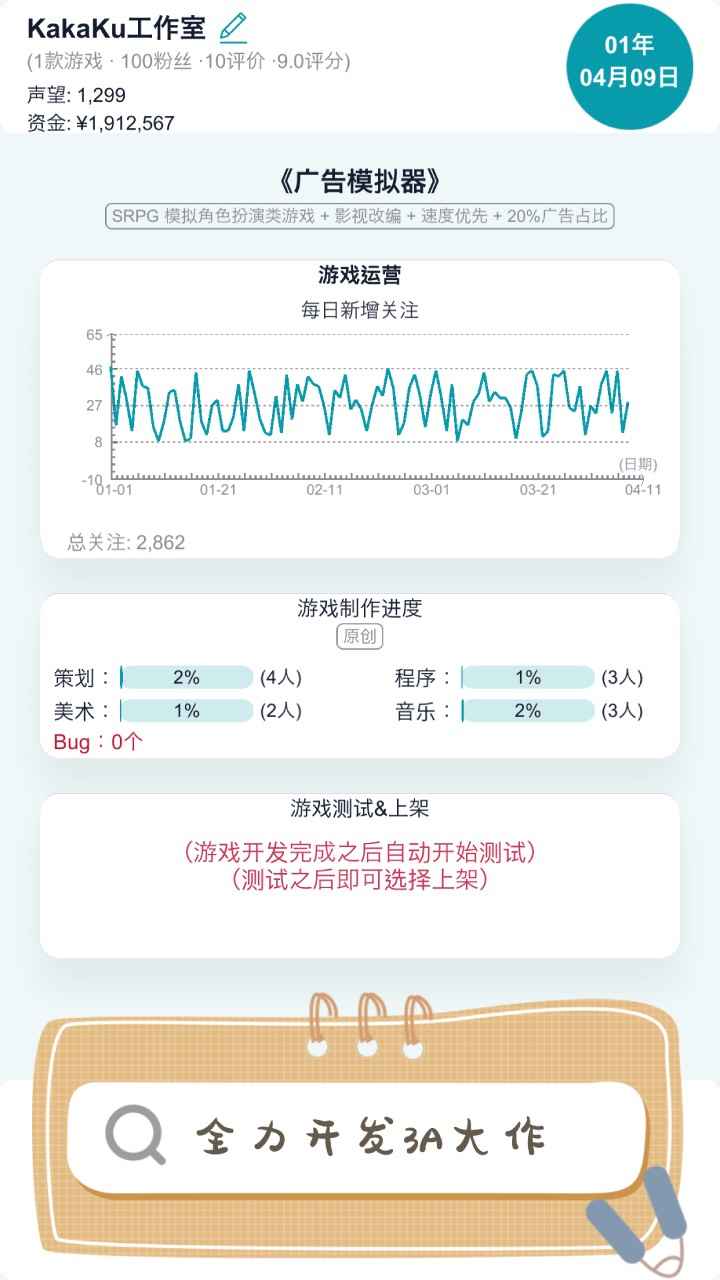Open the date circle showing 01年04月09日
Image resolution: width=720 pixels, height=1280 pixels.
[629, 63]
